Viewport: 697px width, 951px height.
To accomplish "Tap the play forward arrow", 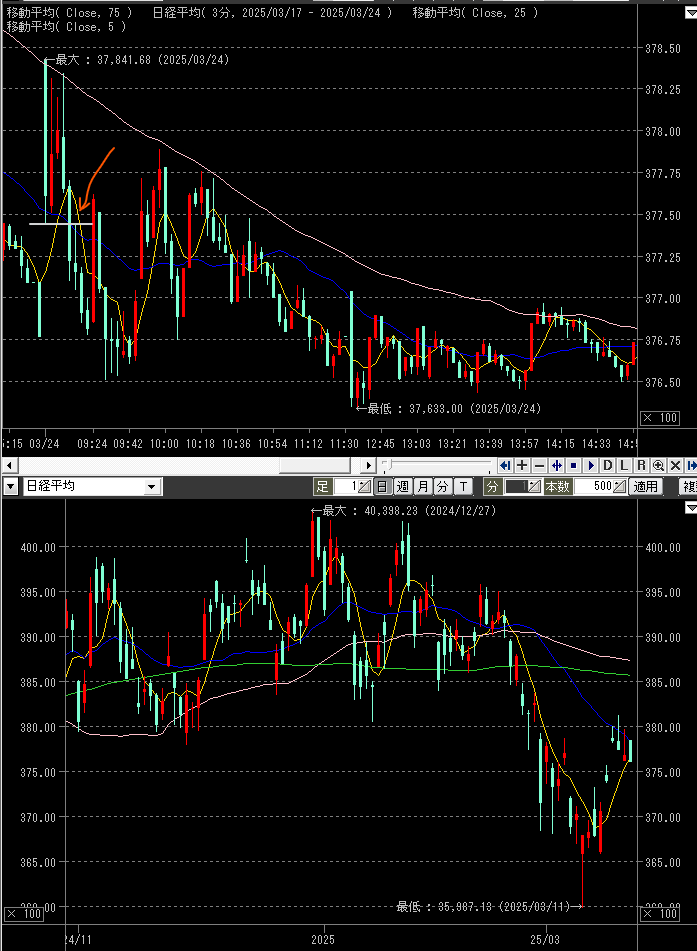I will click(x=590, y=465).
